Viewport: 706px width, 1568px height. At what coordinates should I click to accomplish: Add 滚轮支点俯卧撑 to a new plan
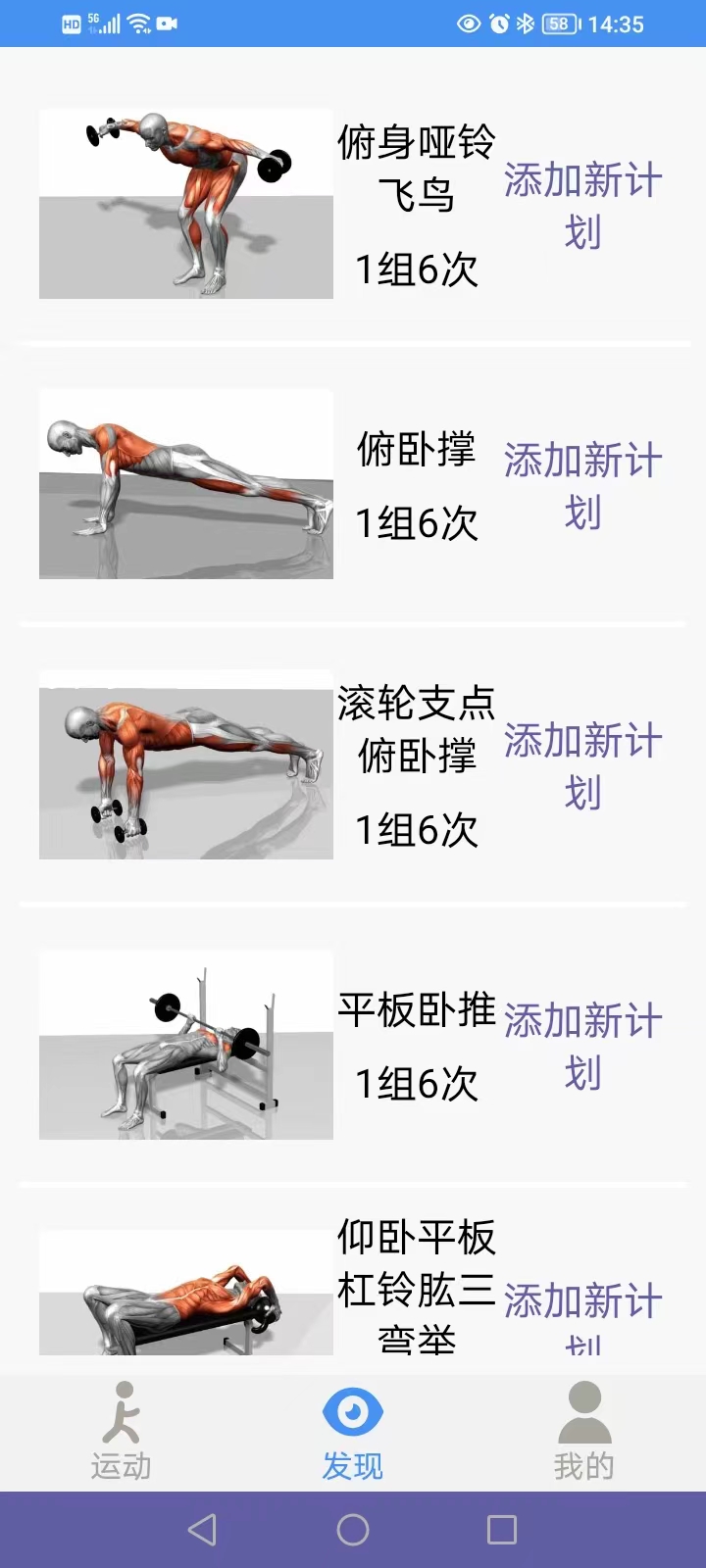582,766
